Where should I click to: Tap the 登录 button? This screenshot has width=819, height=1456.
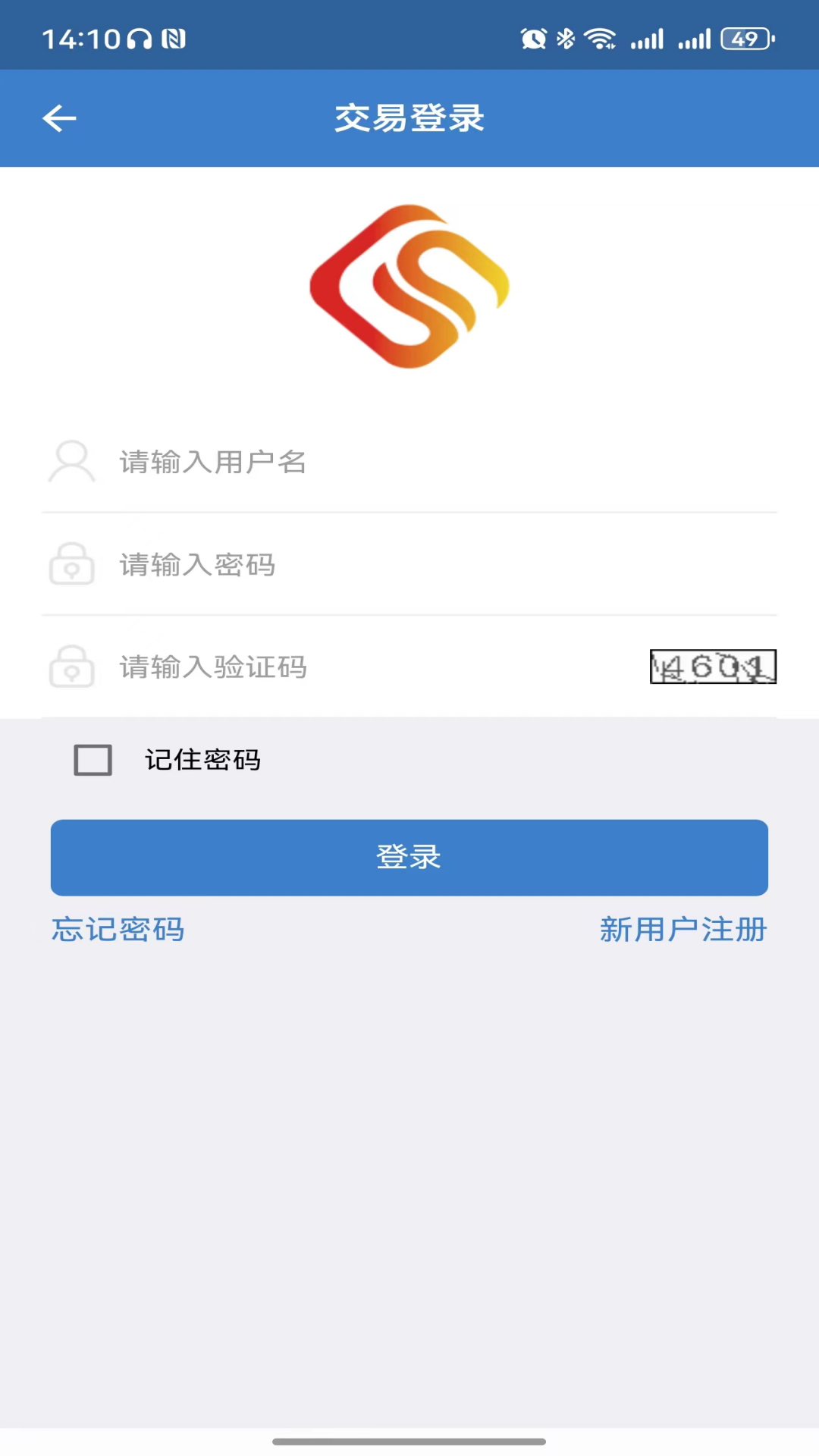(x=409, y=857)
